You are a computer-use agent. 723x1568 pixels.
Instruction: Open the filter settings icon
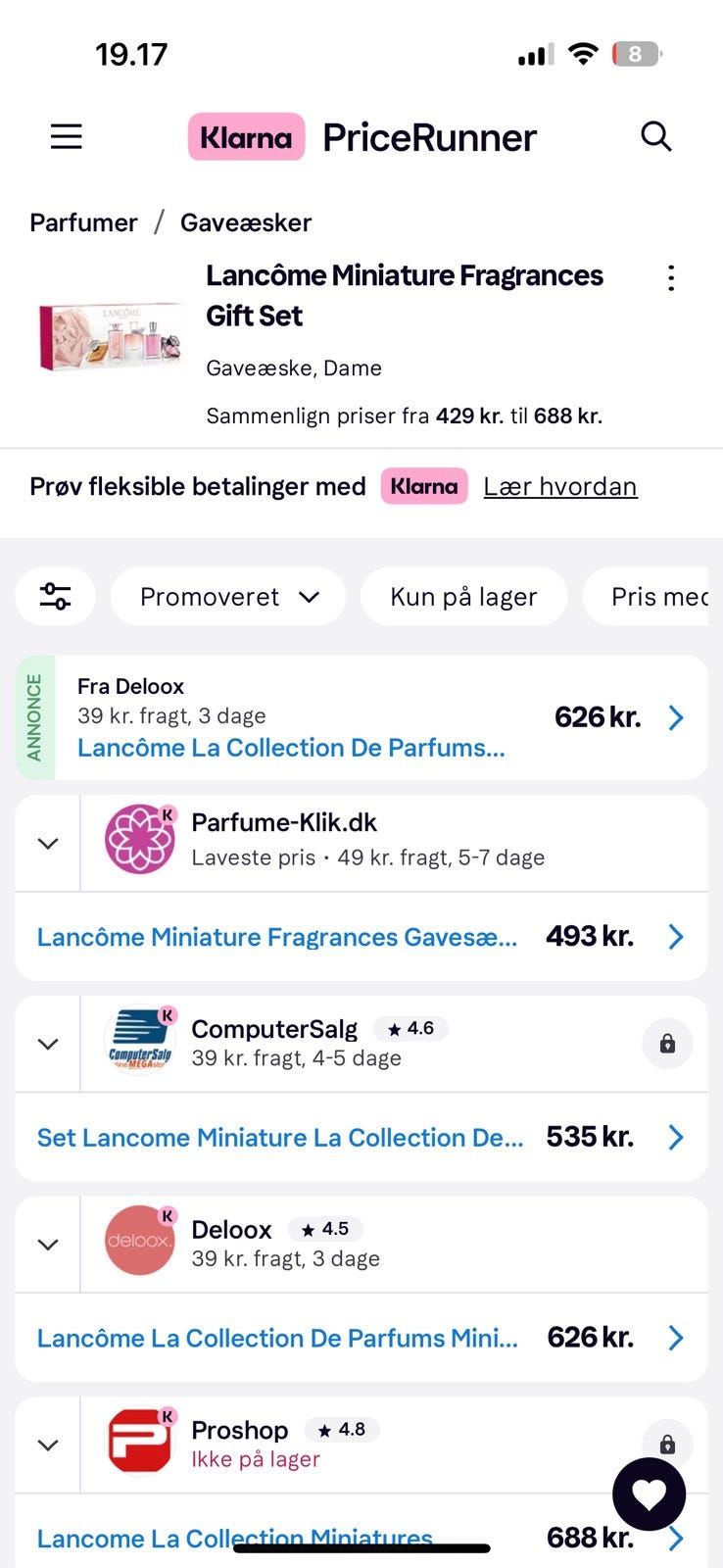tap(55, 596)
